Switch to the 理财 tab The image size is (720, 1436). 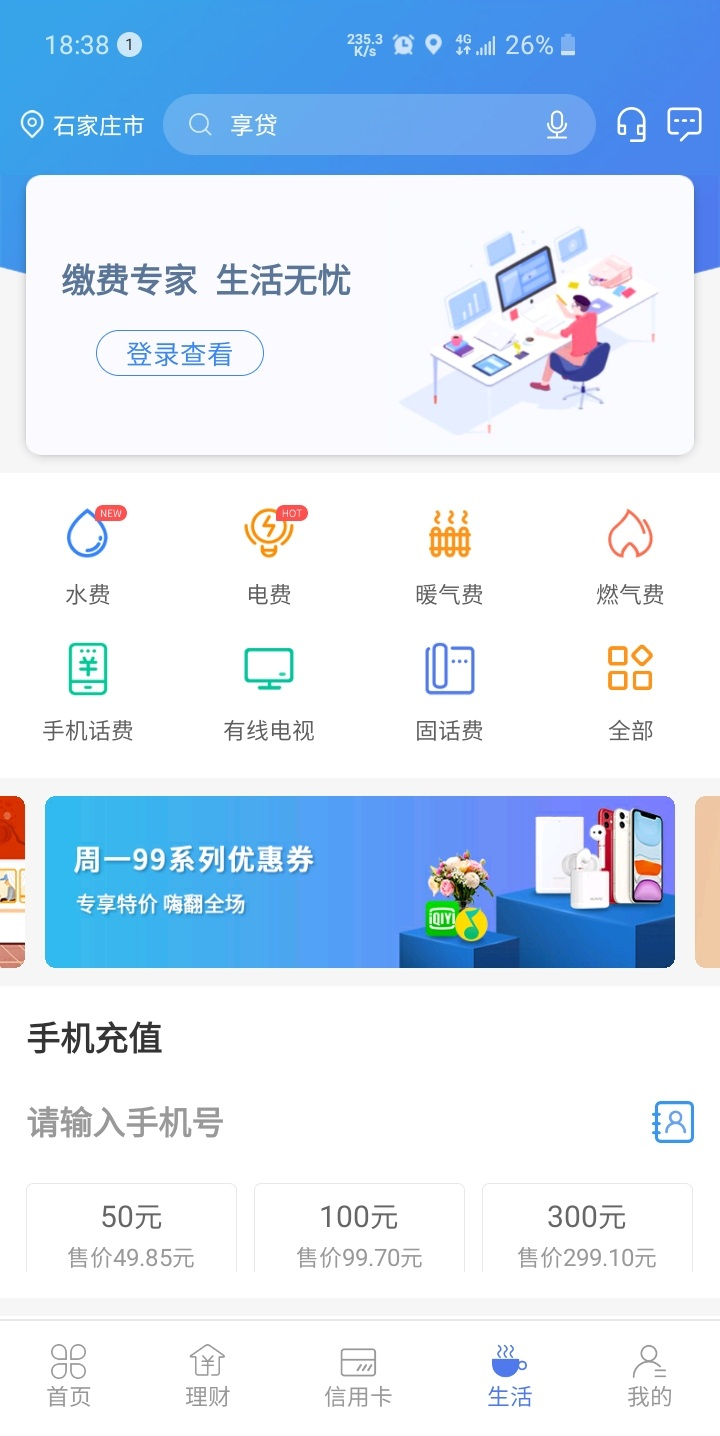(x=207, y=1376)
